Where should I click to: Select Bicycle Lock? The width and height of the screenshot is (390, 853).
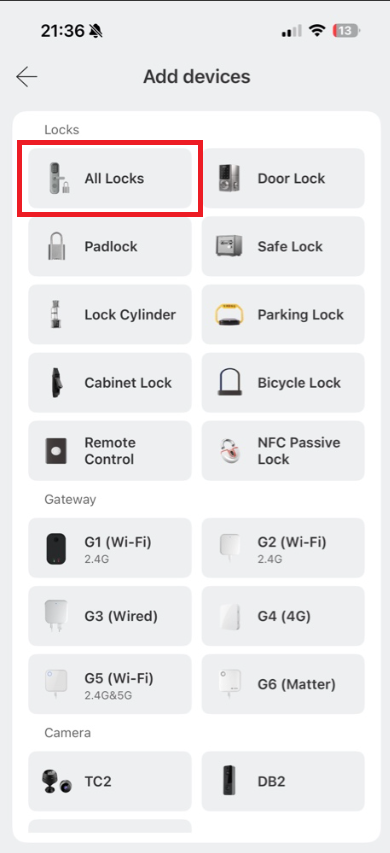[283, 382]
